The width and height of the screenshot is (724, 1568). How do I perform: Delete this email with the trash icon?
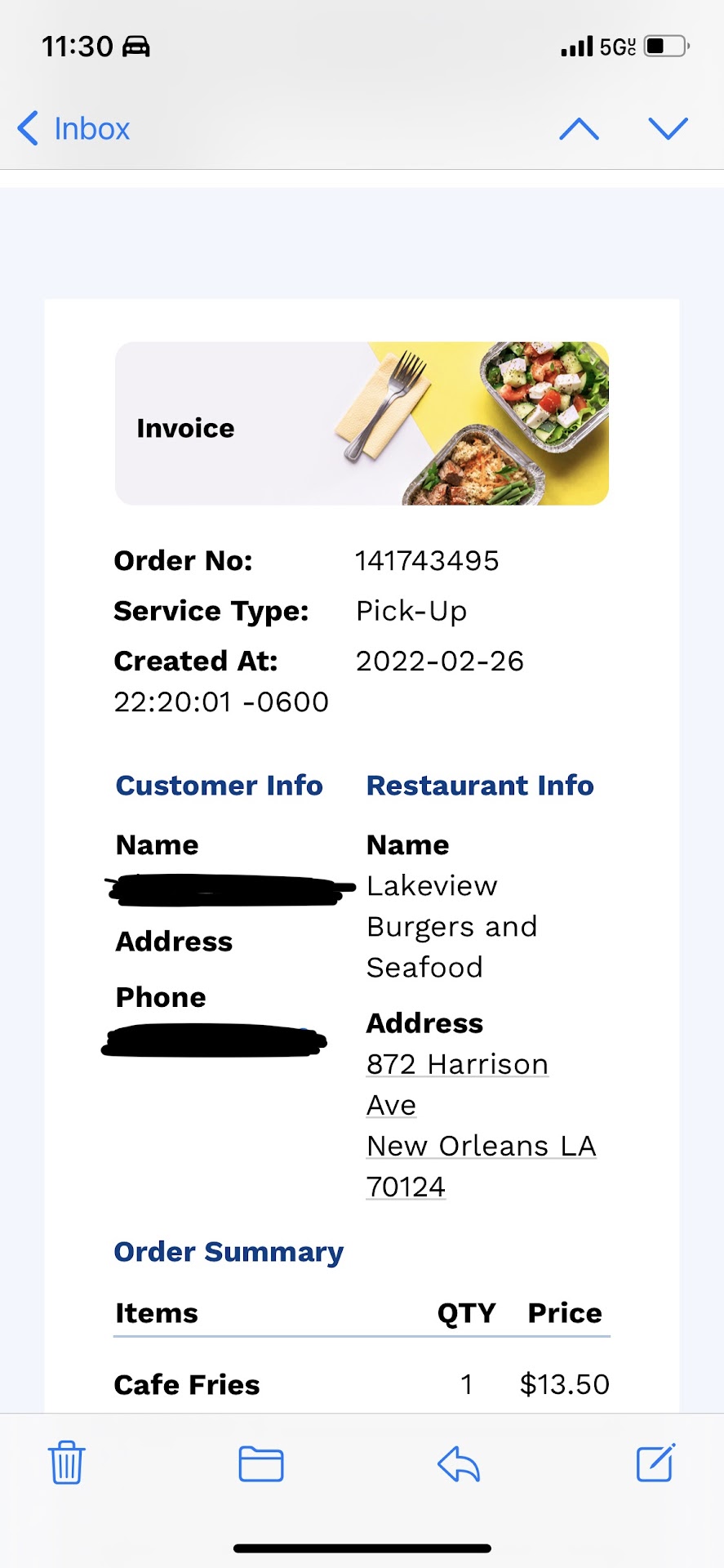66,1463
